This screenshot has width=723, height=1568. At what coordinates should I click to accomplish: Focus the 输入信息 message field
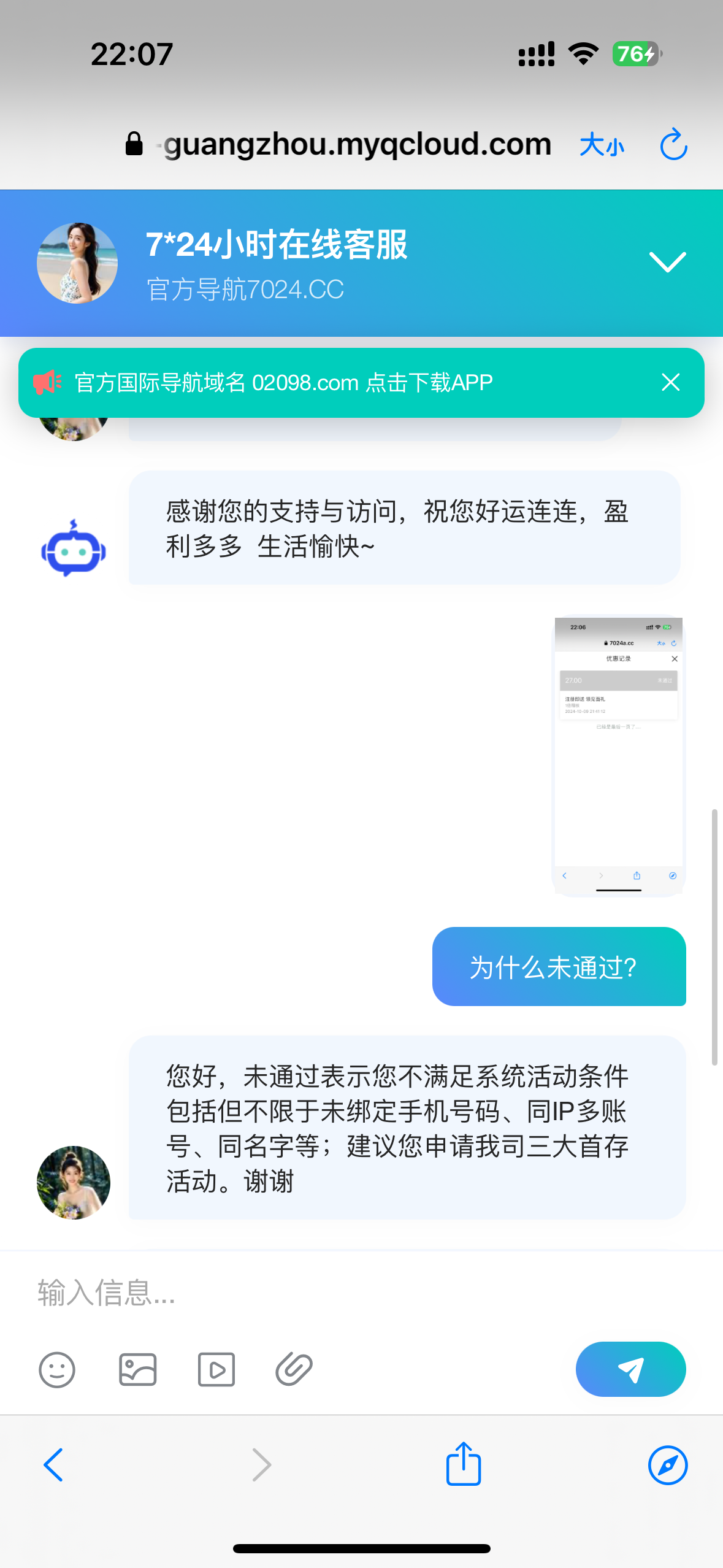(x=361, y=1293)
